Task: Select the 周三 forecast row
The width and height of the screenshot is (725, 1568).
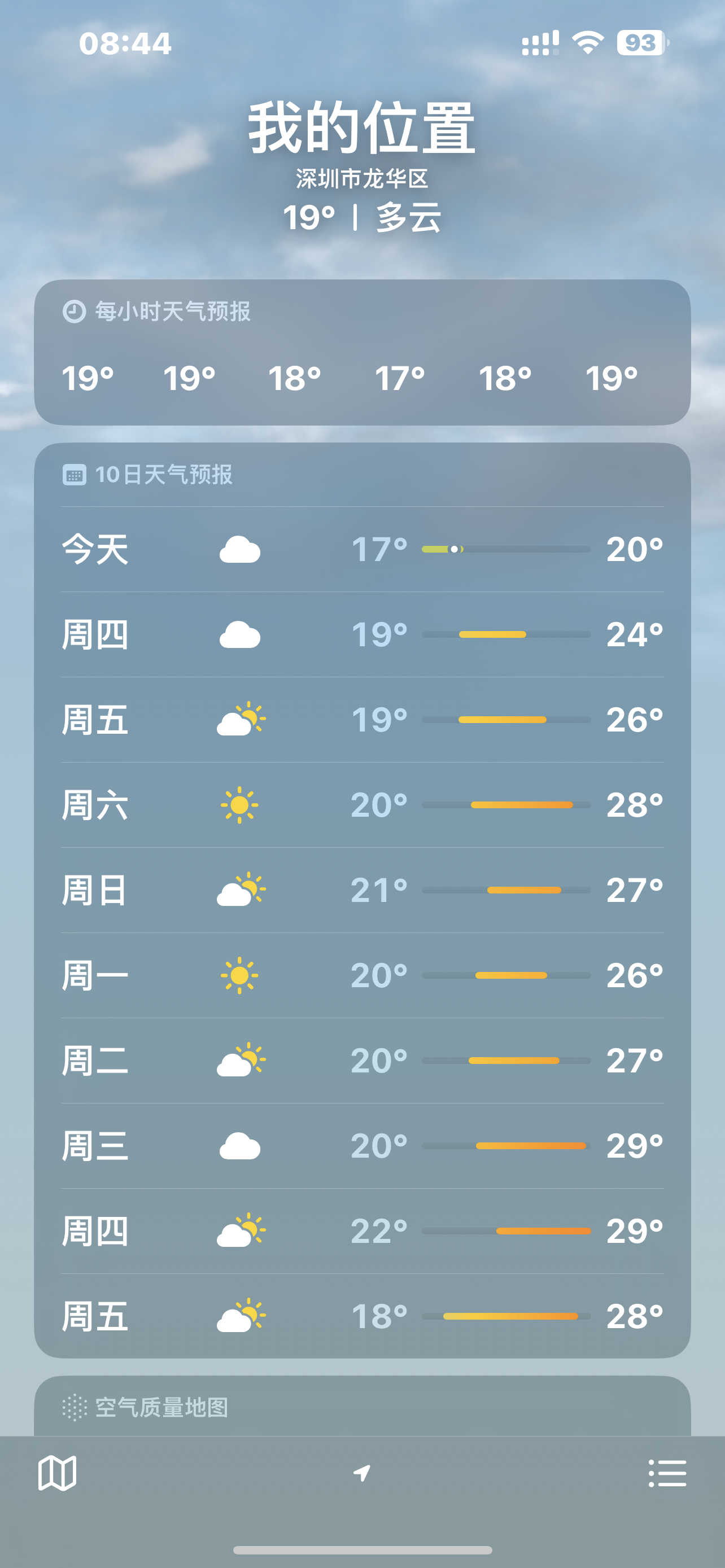Action: pos(362,1146)
